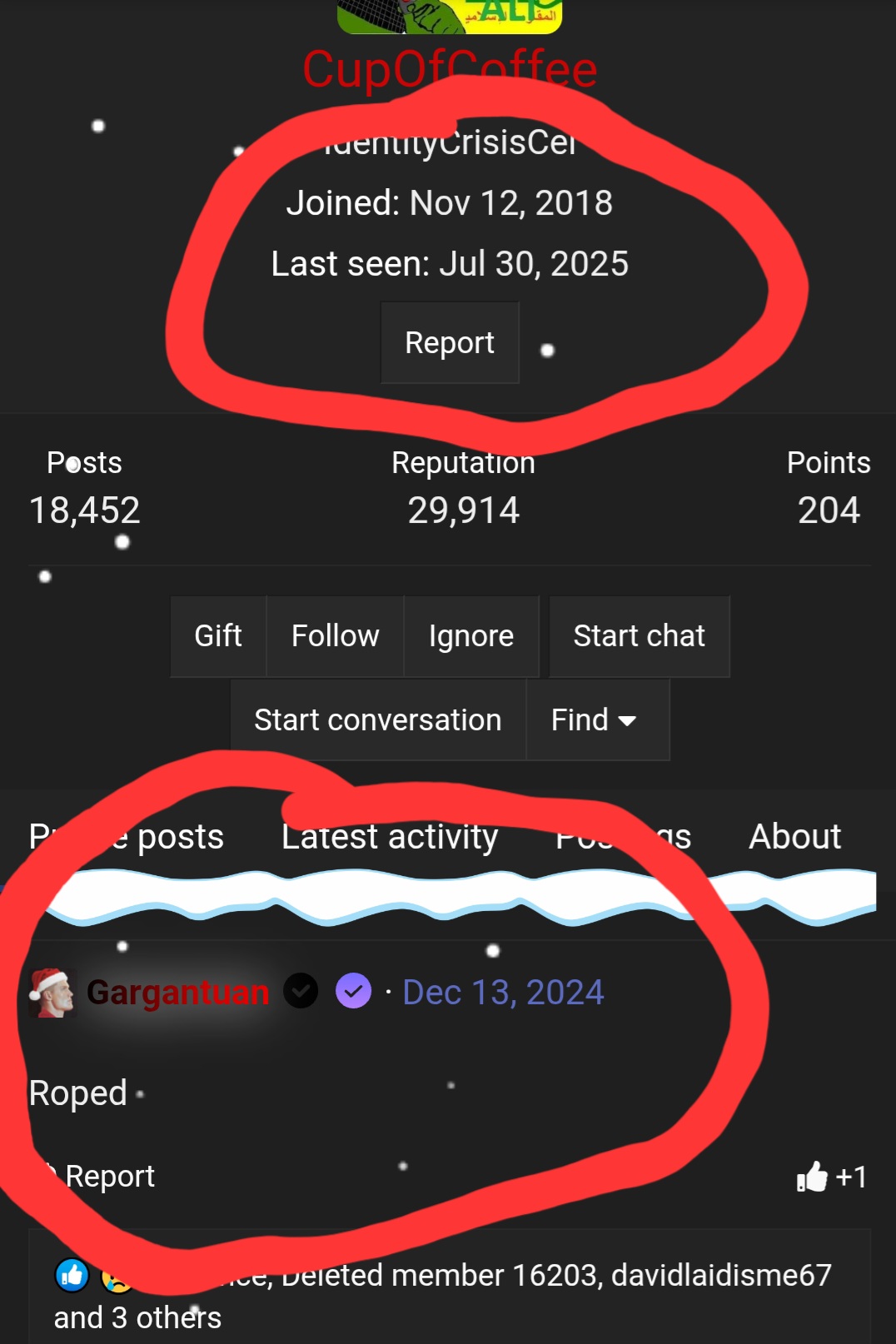Click davidlaidisme67's username link

point(720,1275)
